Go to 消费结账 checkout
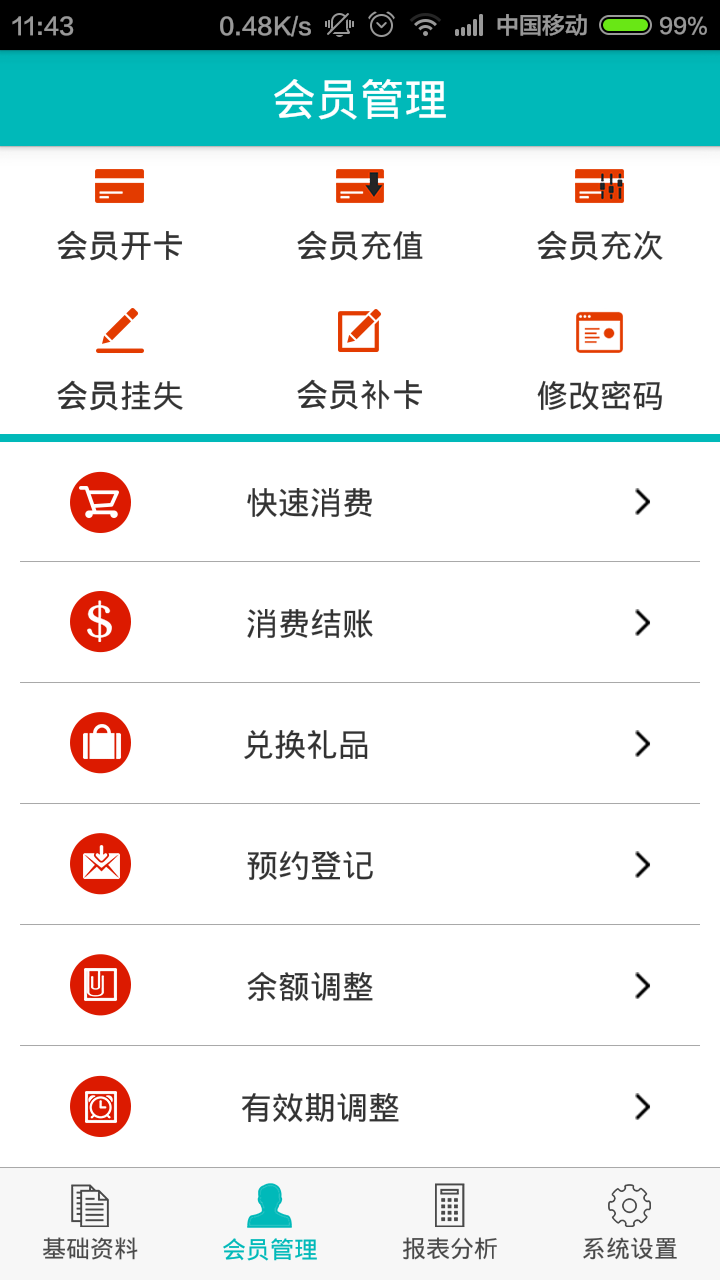This screenshot has height=1280, width=720. click(360, 623)
